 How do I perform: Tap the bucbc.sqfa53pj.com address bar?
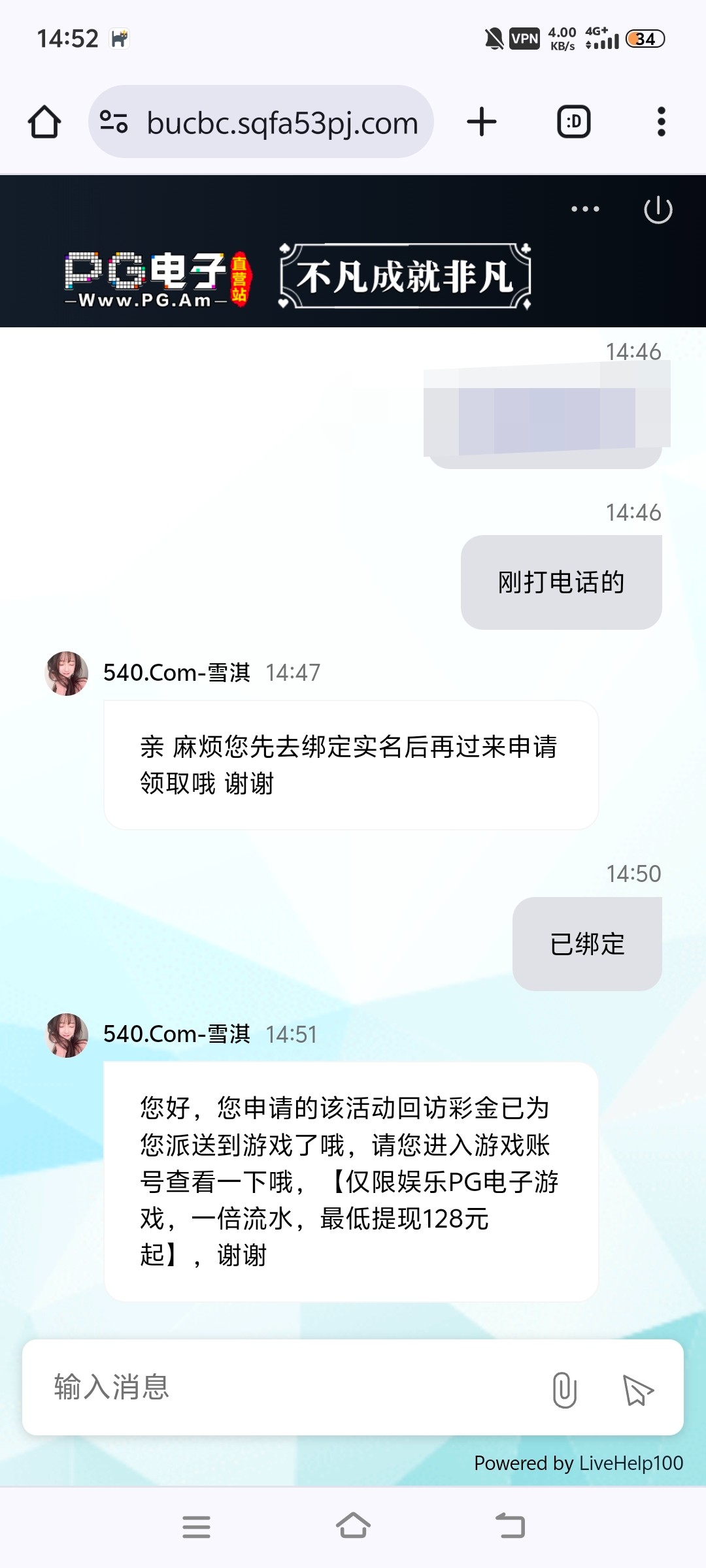click(x=281, y=122)
